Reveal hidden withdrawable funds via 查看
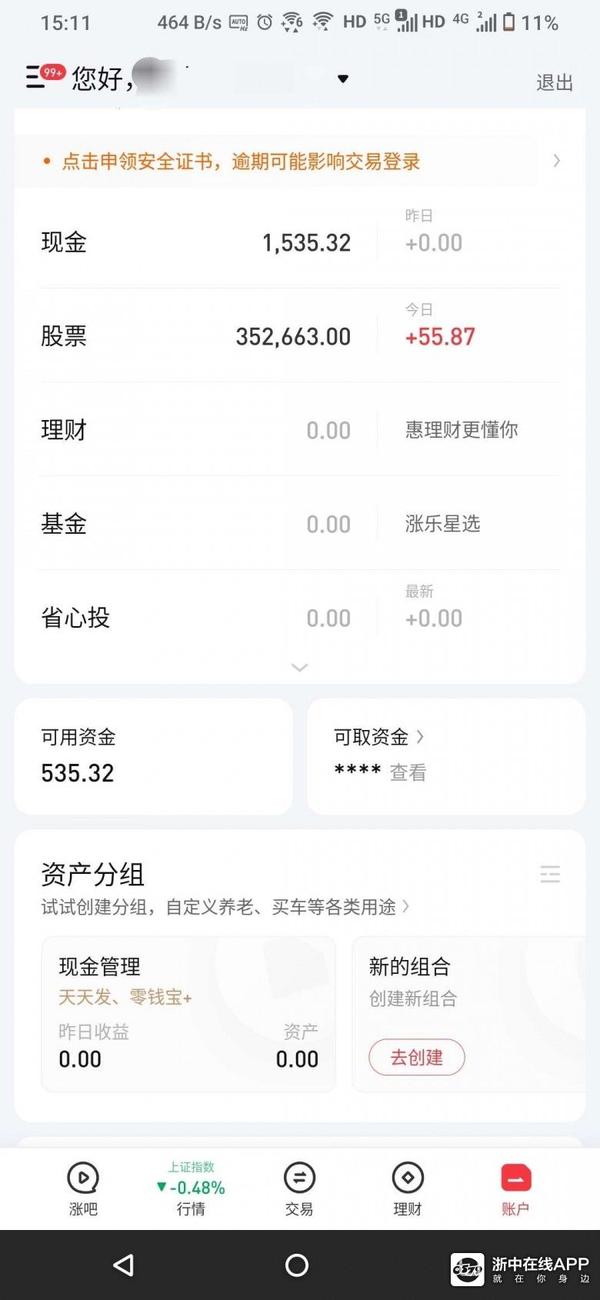This screenshot has height=1300, width=600. tap(408, 773)
